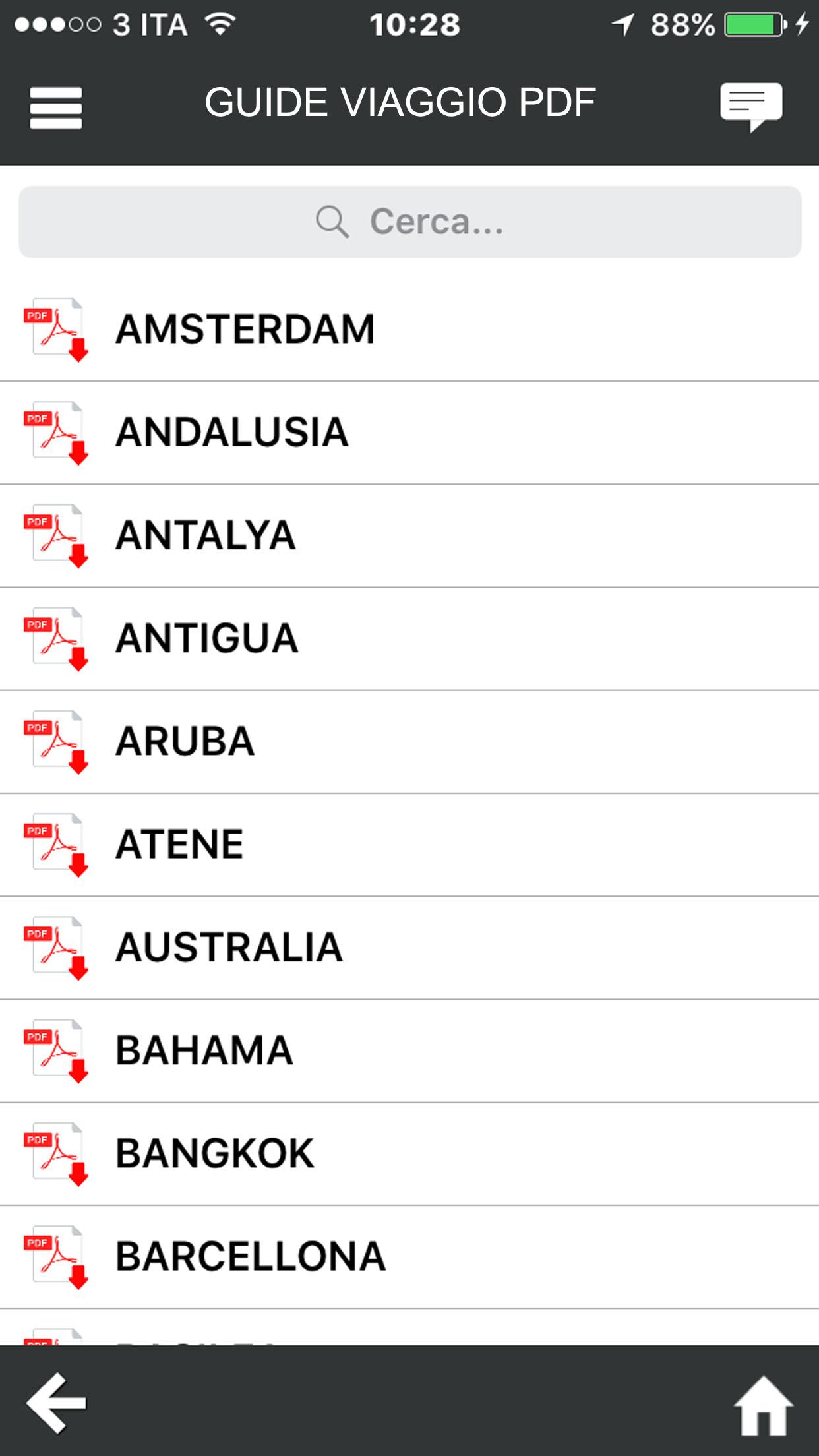Tap the Cerca search field

[409, 222]
